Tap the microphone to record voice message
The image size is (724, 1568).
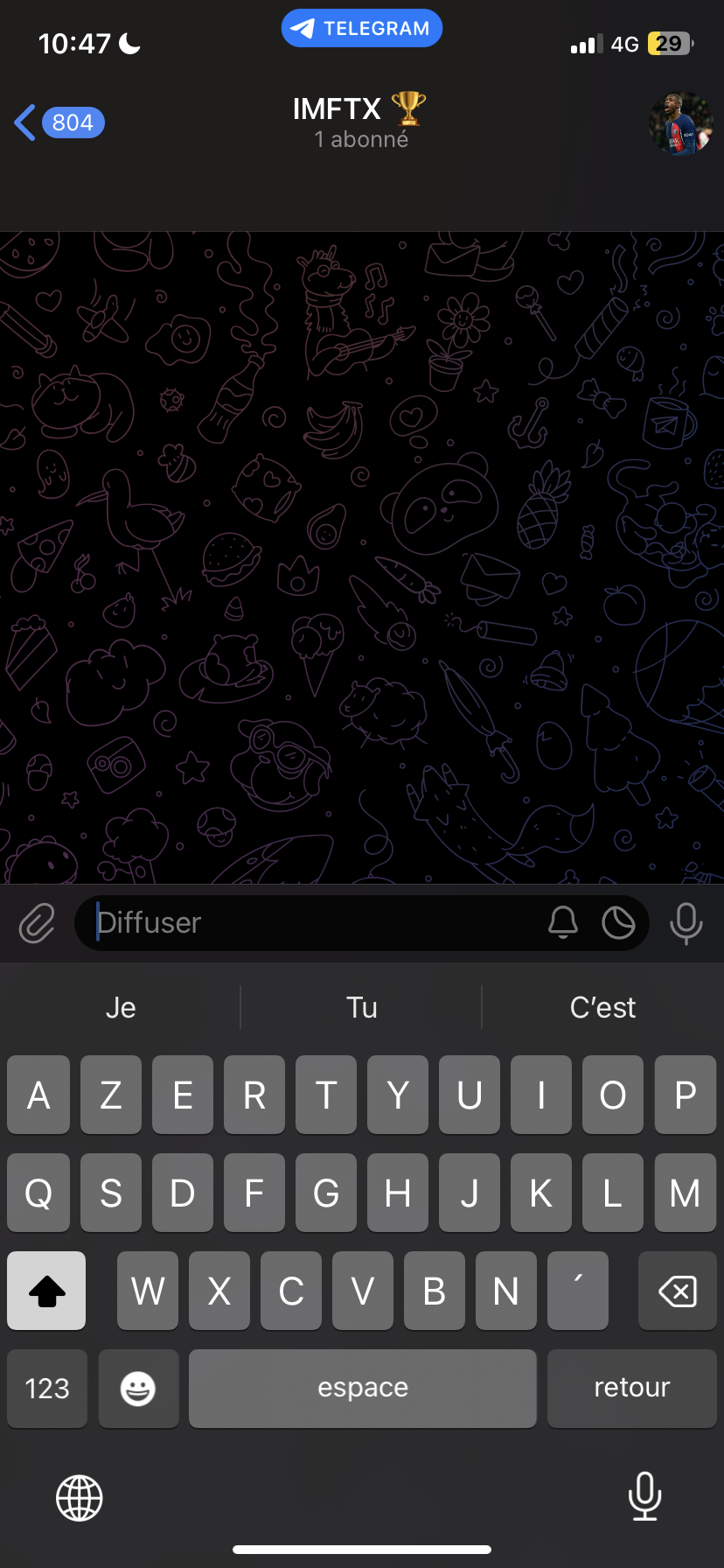click(x=686, y=923)
